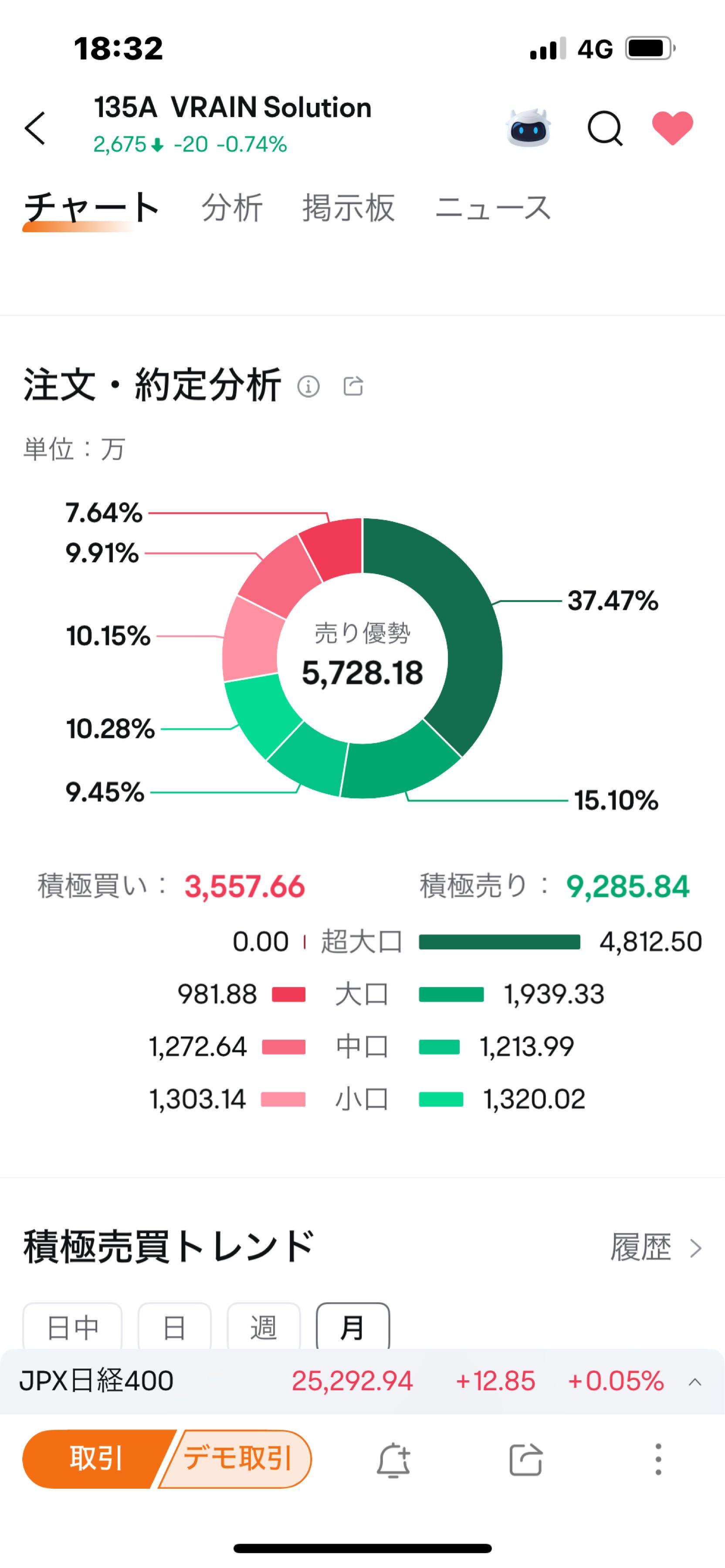Add a price alert with bell icon

tap(393, 1460)
